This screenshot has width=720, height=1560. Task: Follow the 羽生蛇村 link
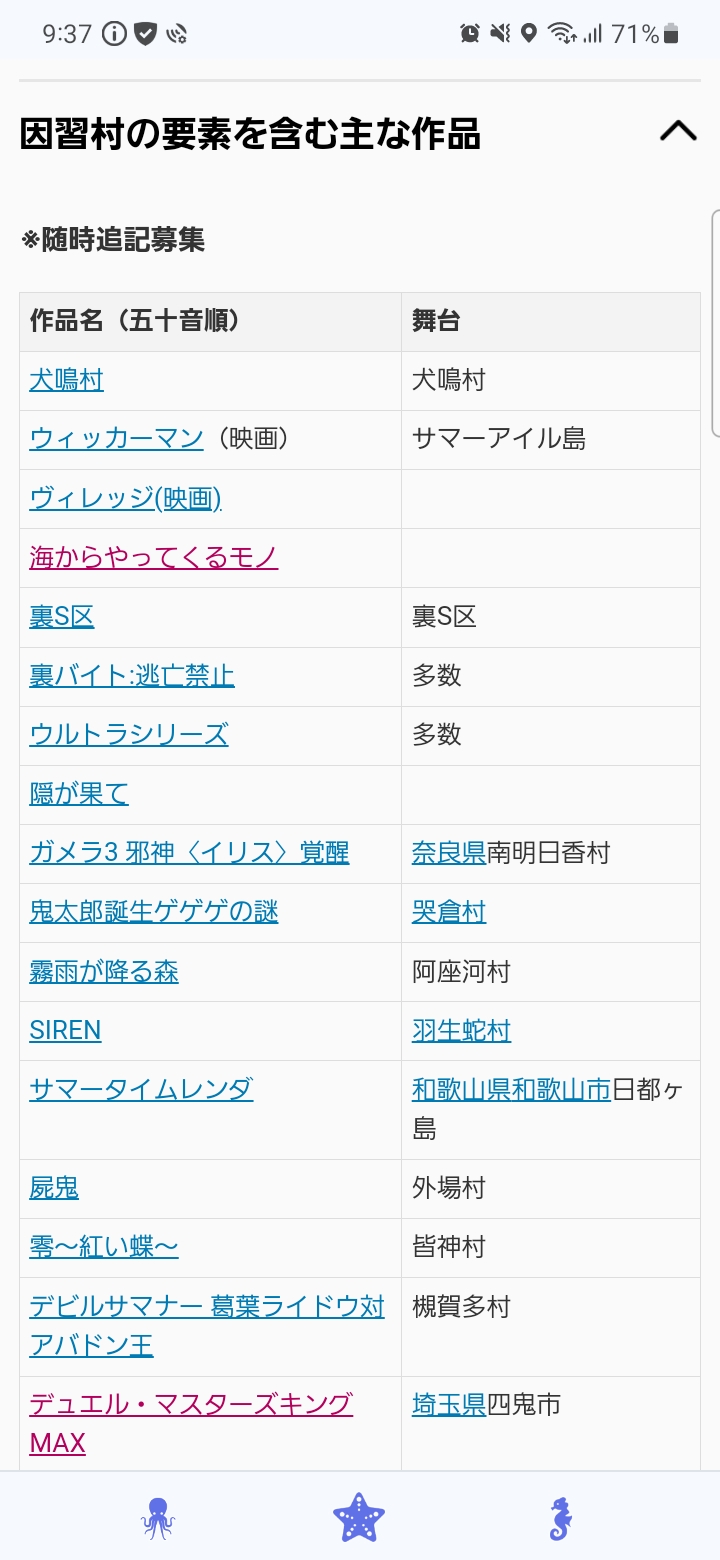[x=461, y=1030]
